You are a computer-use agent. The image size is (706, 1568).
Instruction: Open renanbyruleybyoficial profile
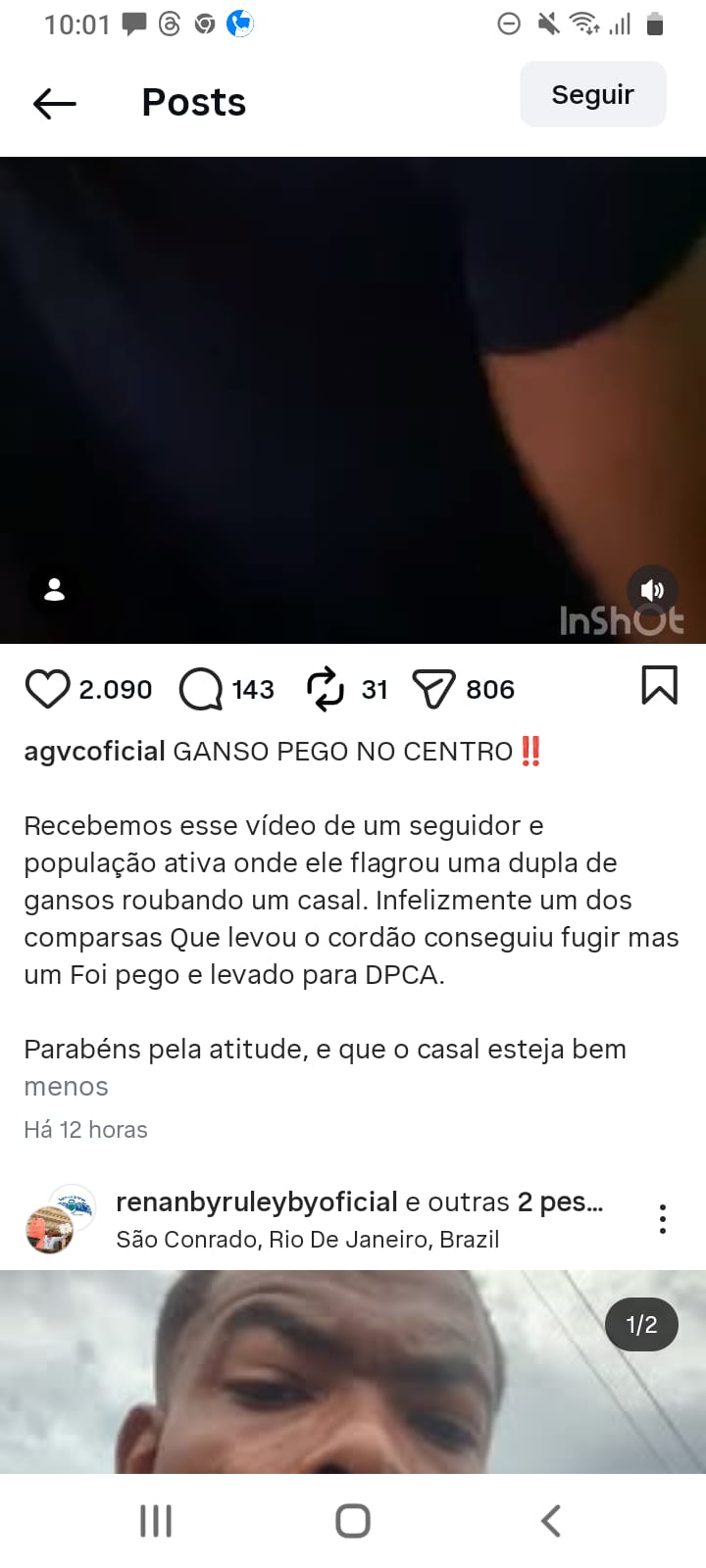point(257,1202)
